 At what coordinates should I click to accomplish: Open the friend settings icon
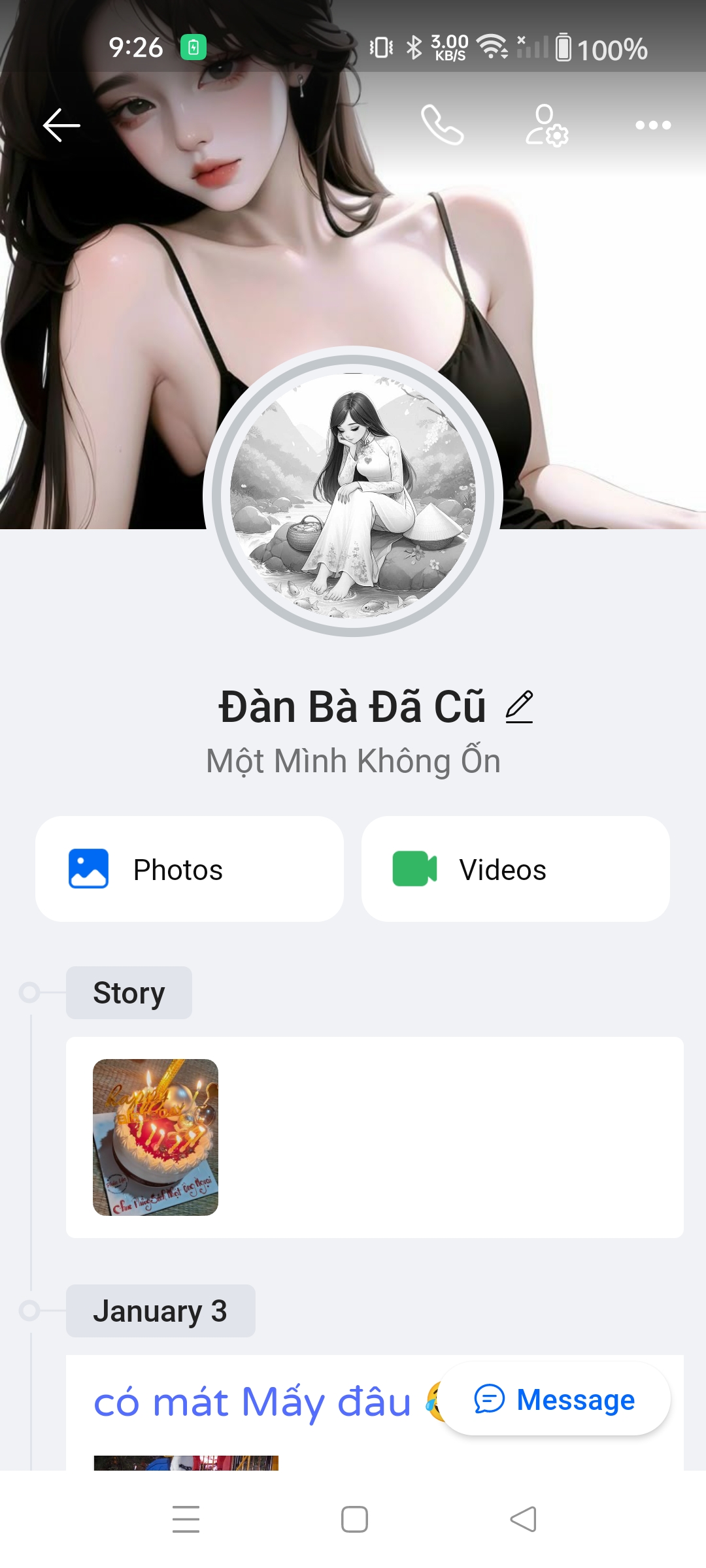(x=546, y=125)
